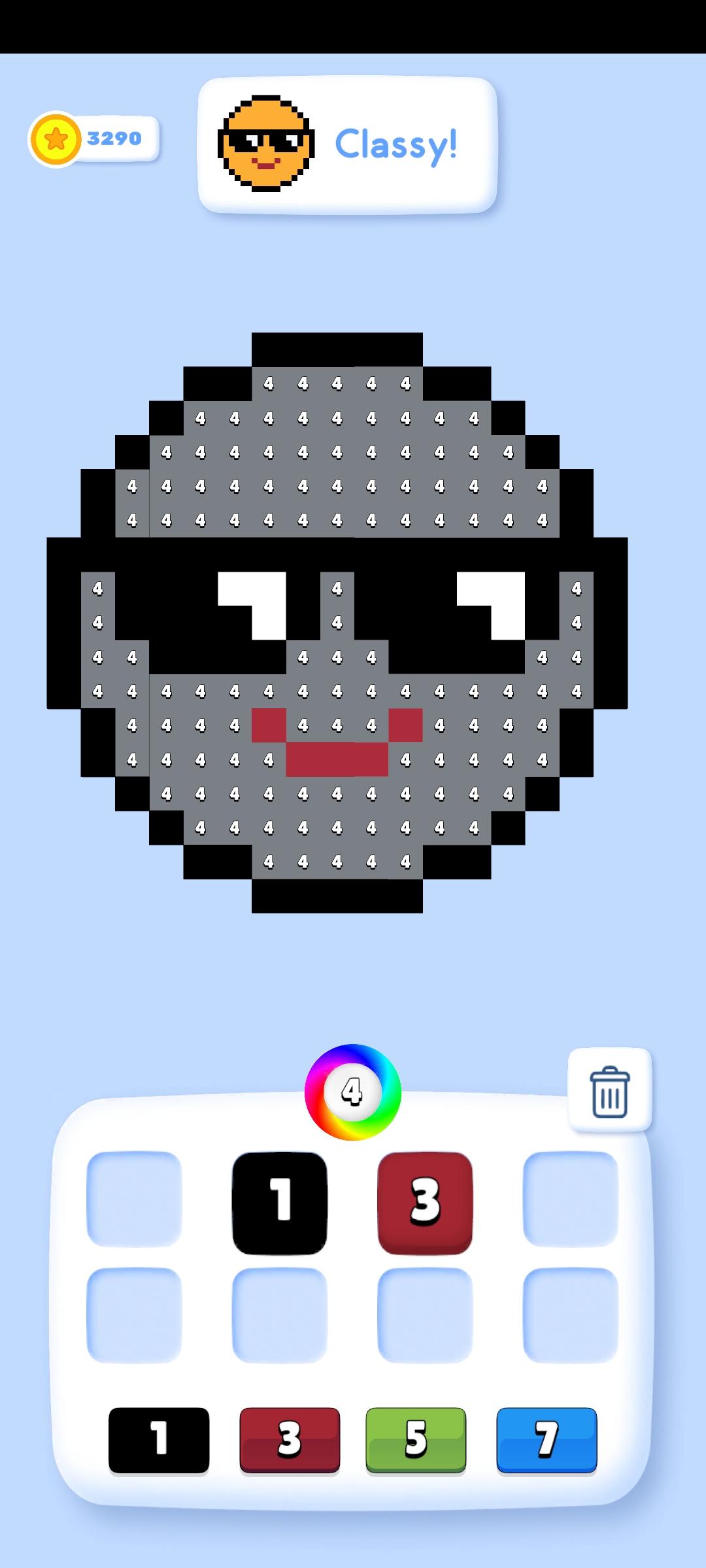The width and height of the screenshot is (706, 1568).
Task: Select the coin balance 3290 display
Action: coord(114,138)
